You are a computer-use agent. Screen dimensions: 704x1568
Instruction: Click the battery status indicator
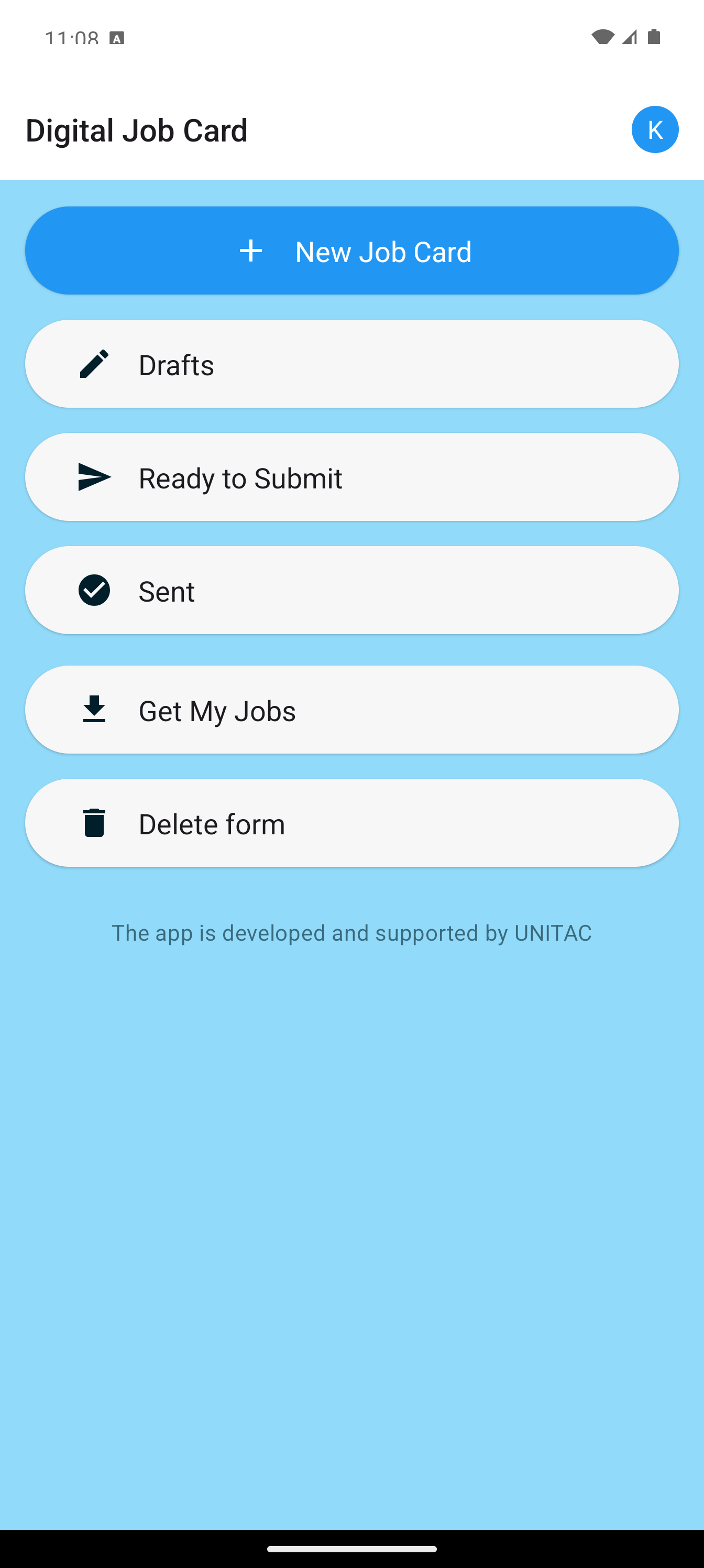point(654,37)
